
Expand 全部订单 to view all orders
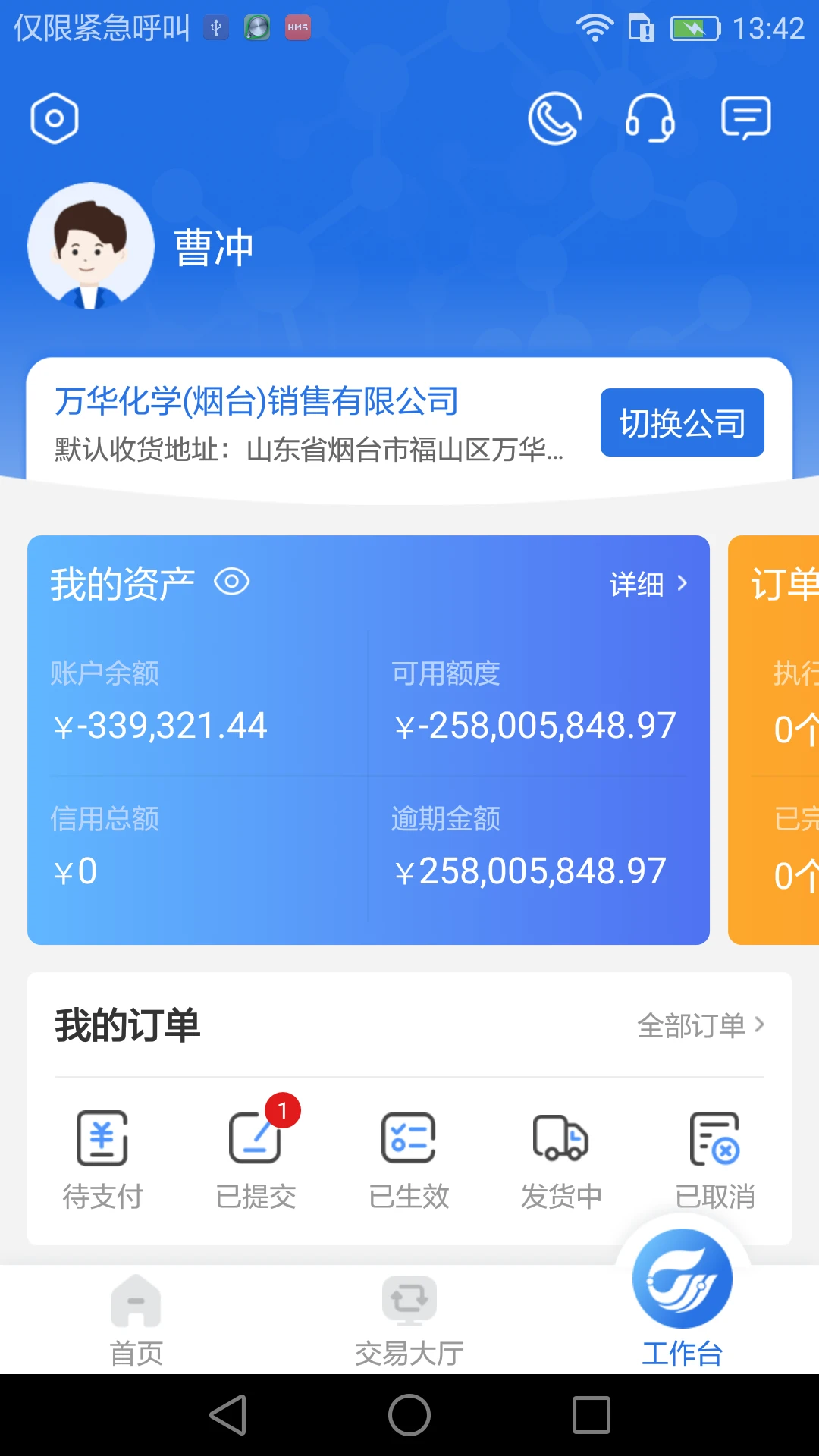pos(702,1025)
